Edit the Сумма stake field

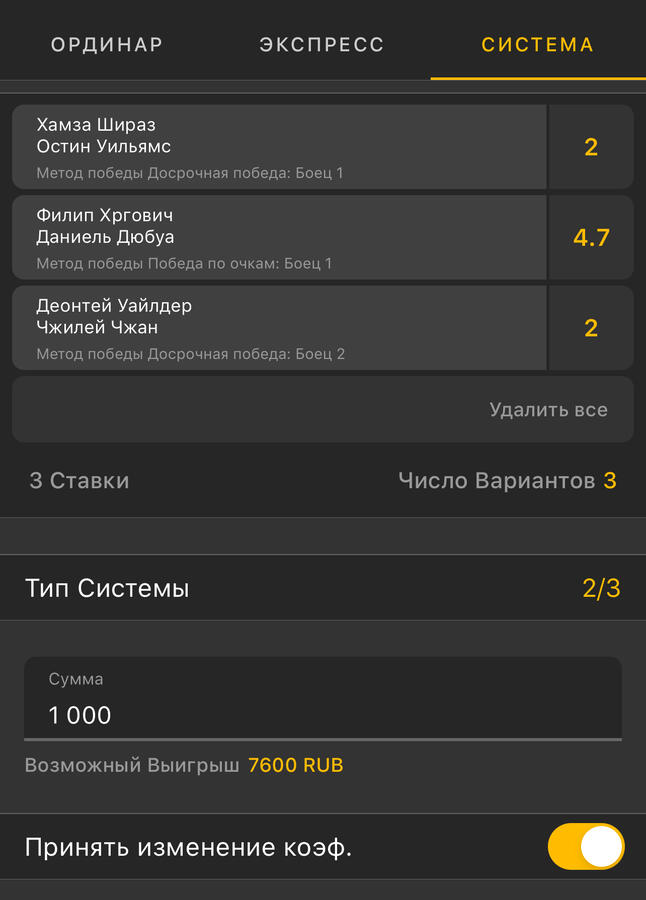322,715
